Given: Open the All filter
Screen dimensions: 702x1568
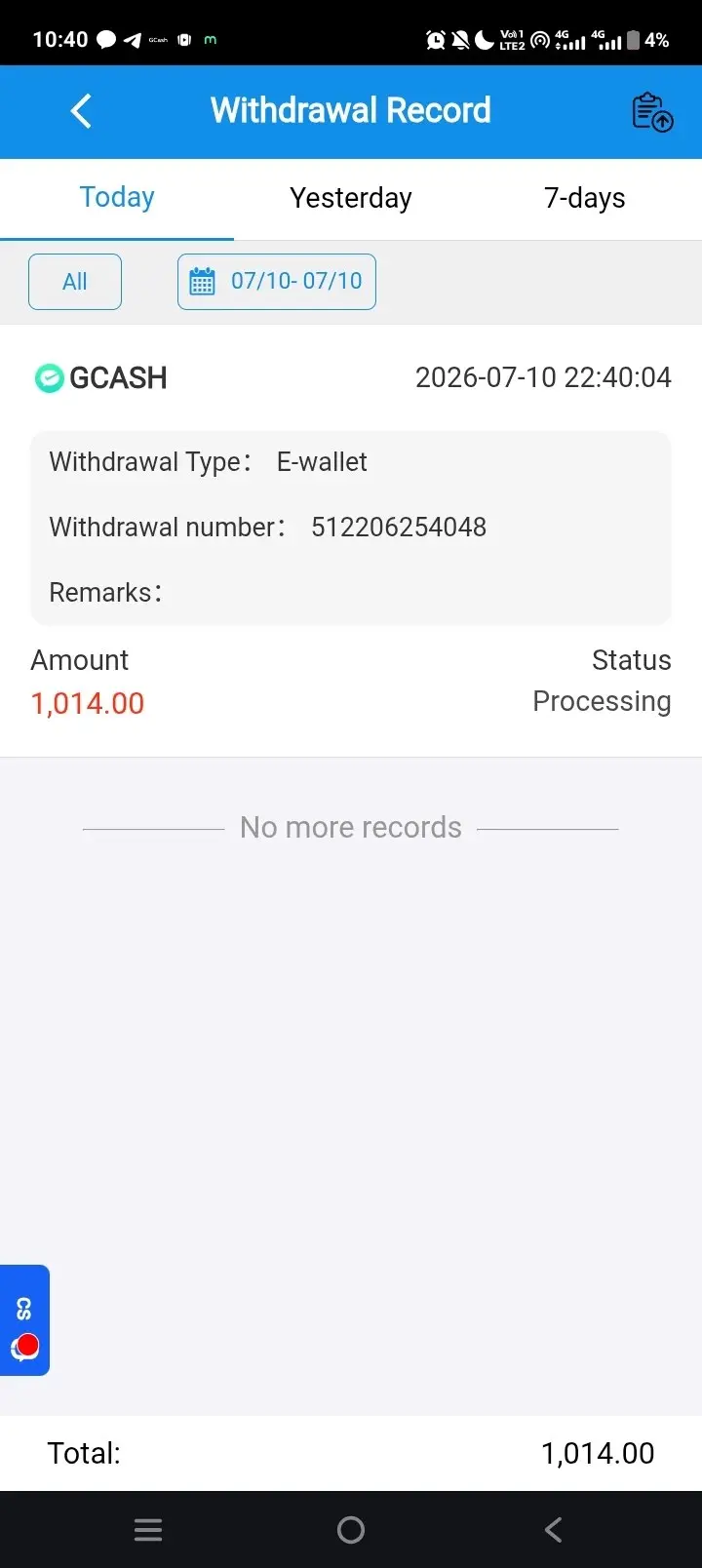Looking at the screenshot, I should 75,282.
